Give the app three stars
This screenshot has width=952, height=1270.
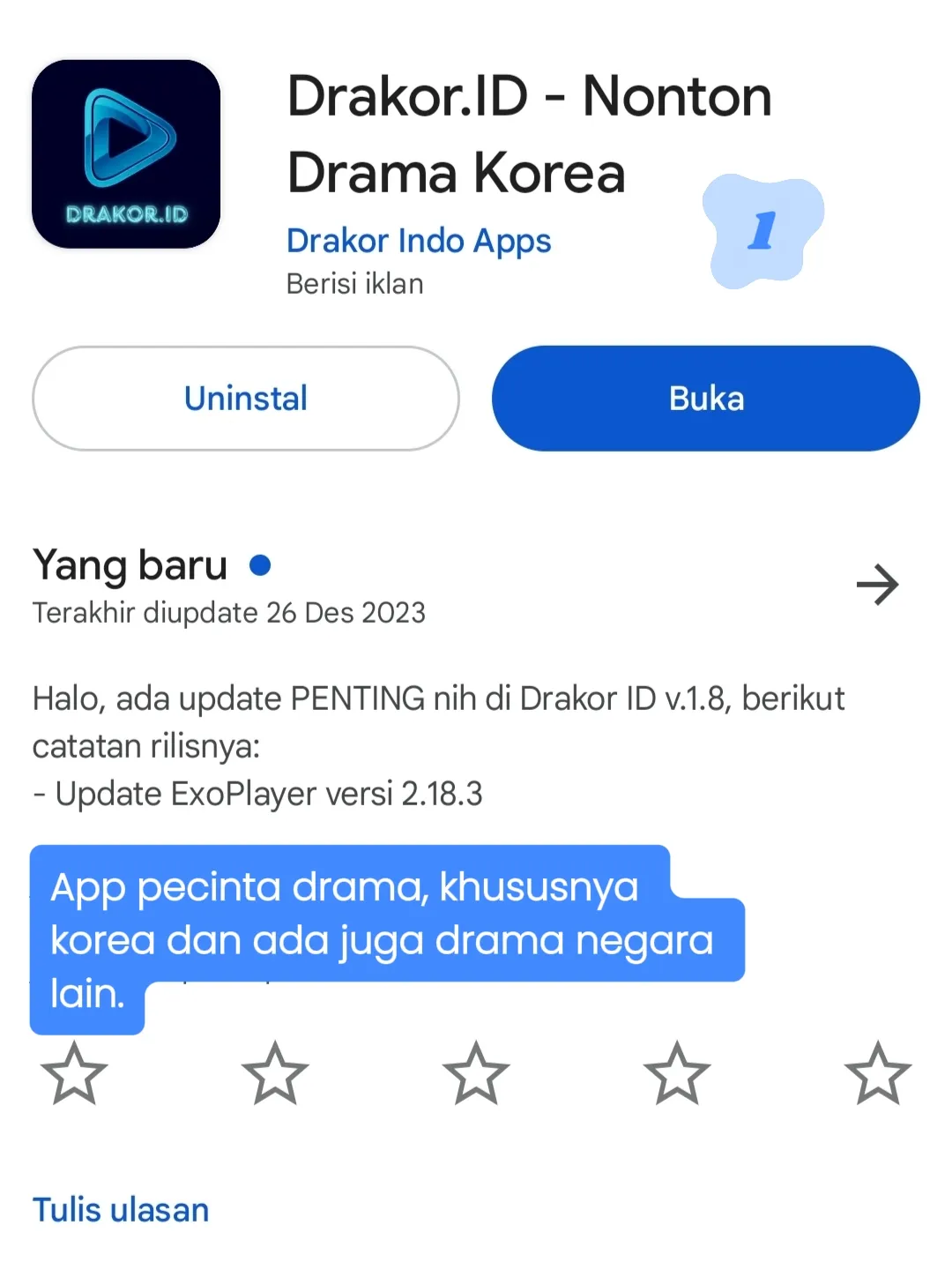(476, 1073)
